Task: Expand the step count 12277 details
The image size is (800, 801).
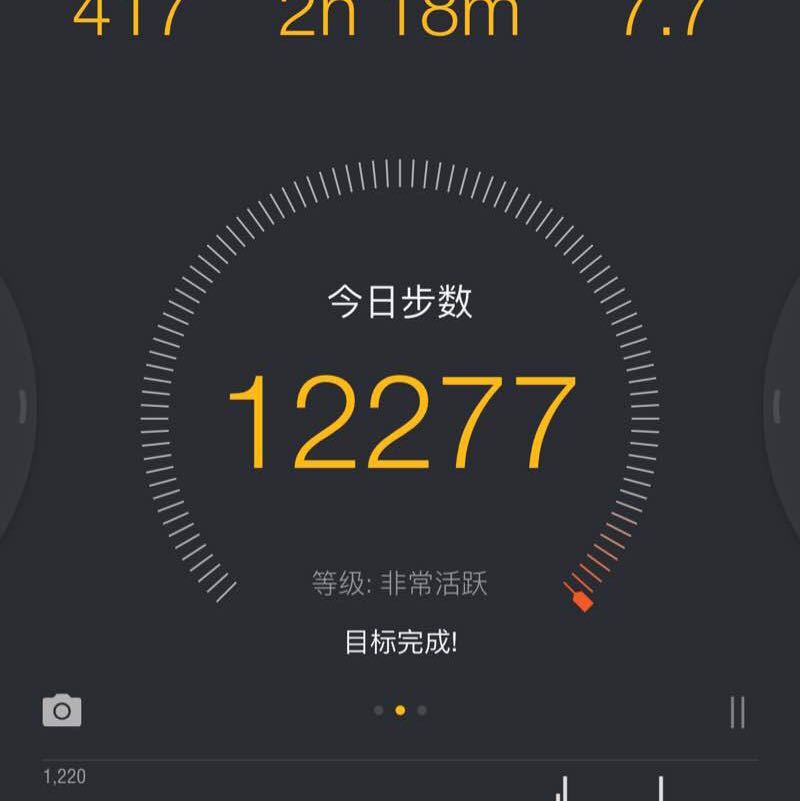Action: point(399,414)
